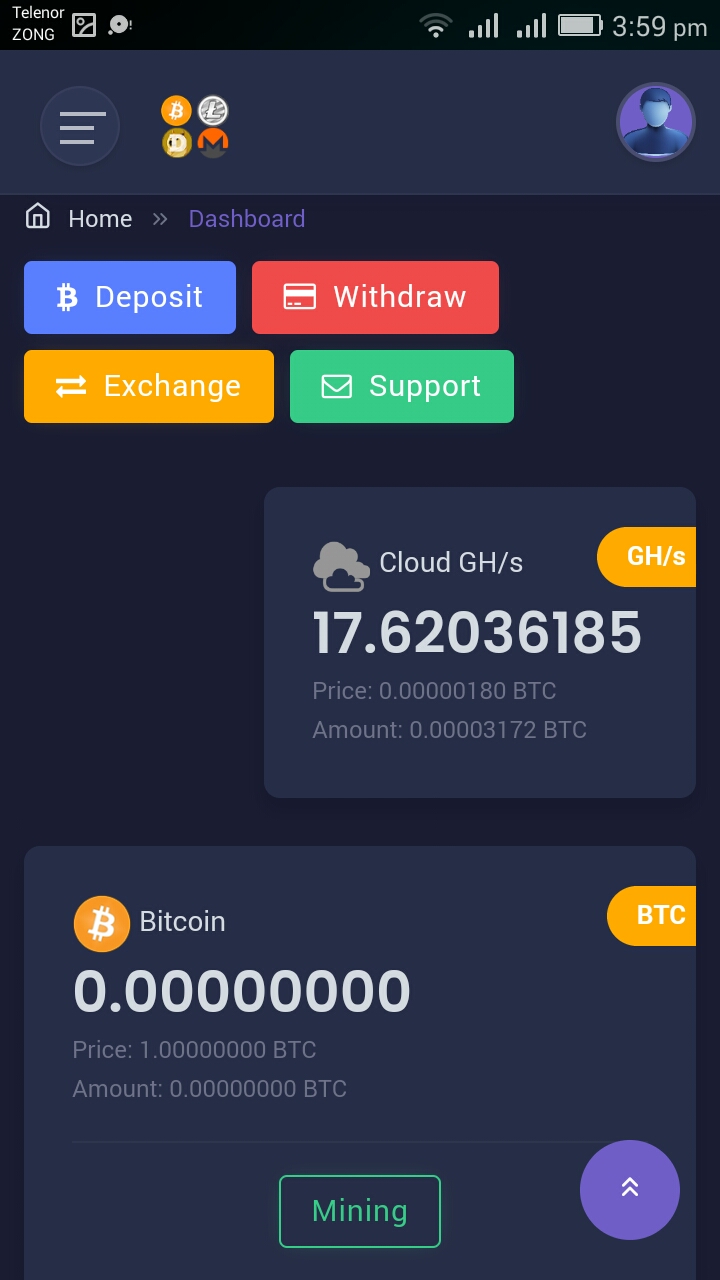
Task: Tap the blue Deposit button
Action: (130, 297)
